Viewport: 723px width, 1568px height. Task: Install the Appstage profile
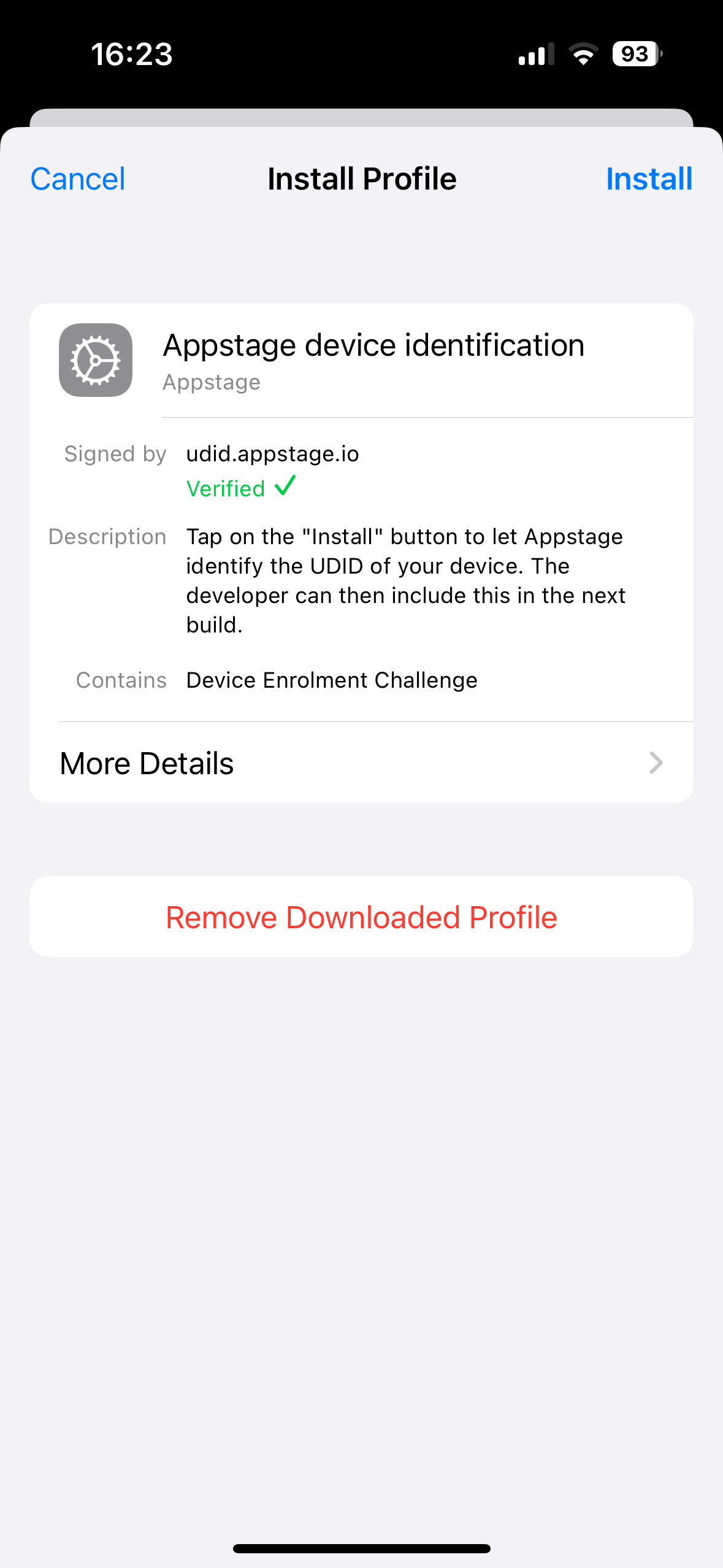(648, 179)
